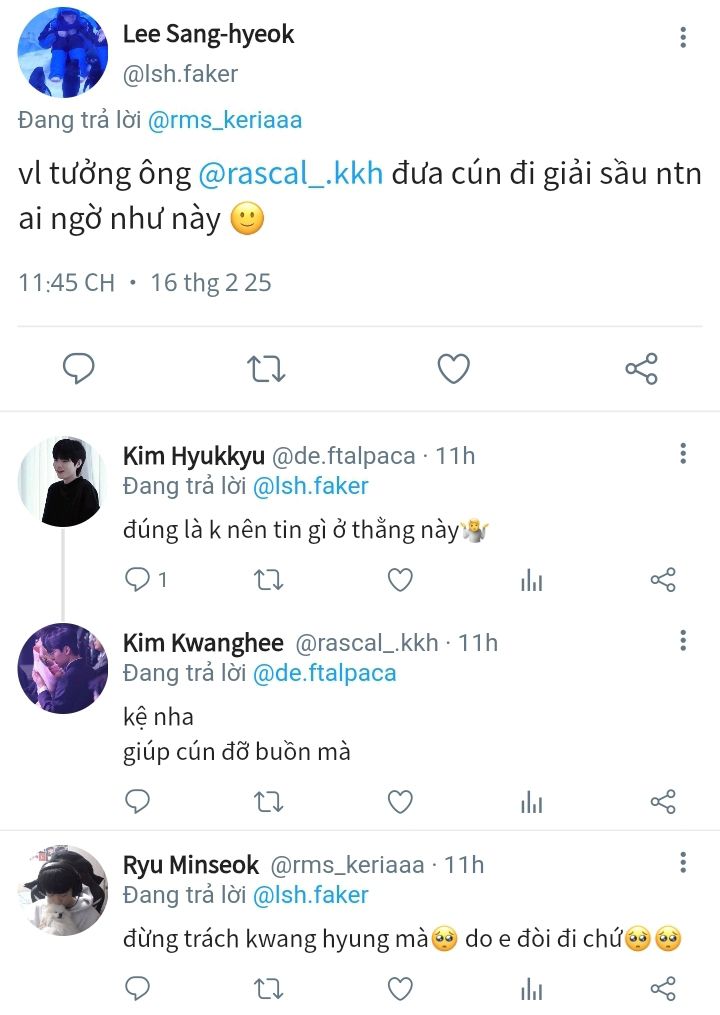This screenshot has width=720, height=1015.
Task: Share Lee Sang-hyeok's main tweet
Action: click(x=641, y=369)
